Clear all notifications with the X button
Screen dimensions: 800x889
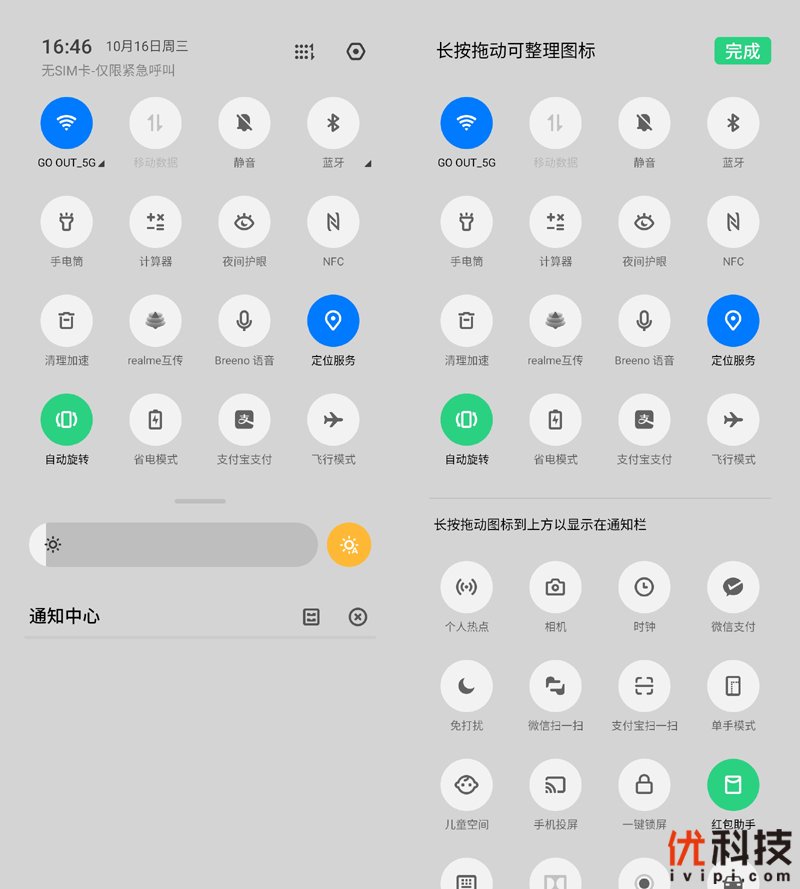click(x=357, y=617)
